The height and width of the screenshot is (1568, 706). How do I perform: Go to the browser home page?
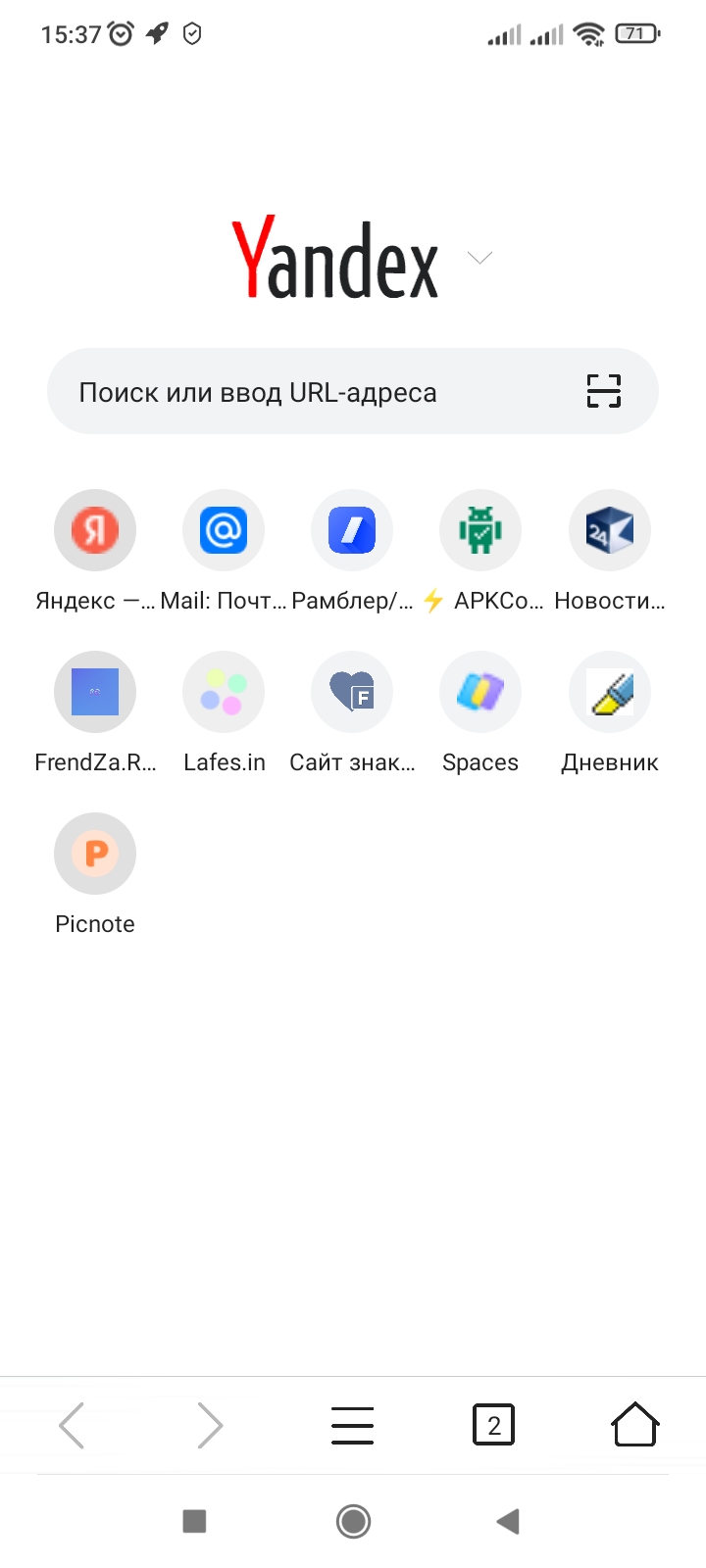[x=634, y=1425]
